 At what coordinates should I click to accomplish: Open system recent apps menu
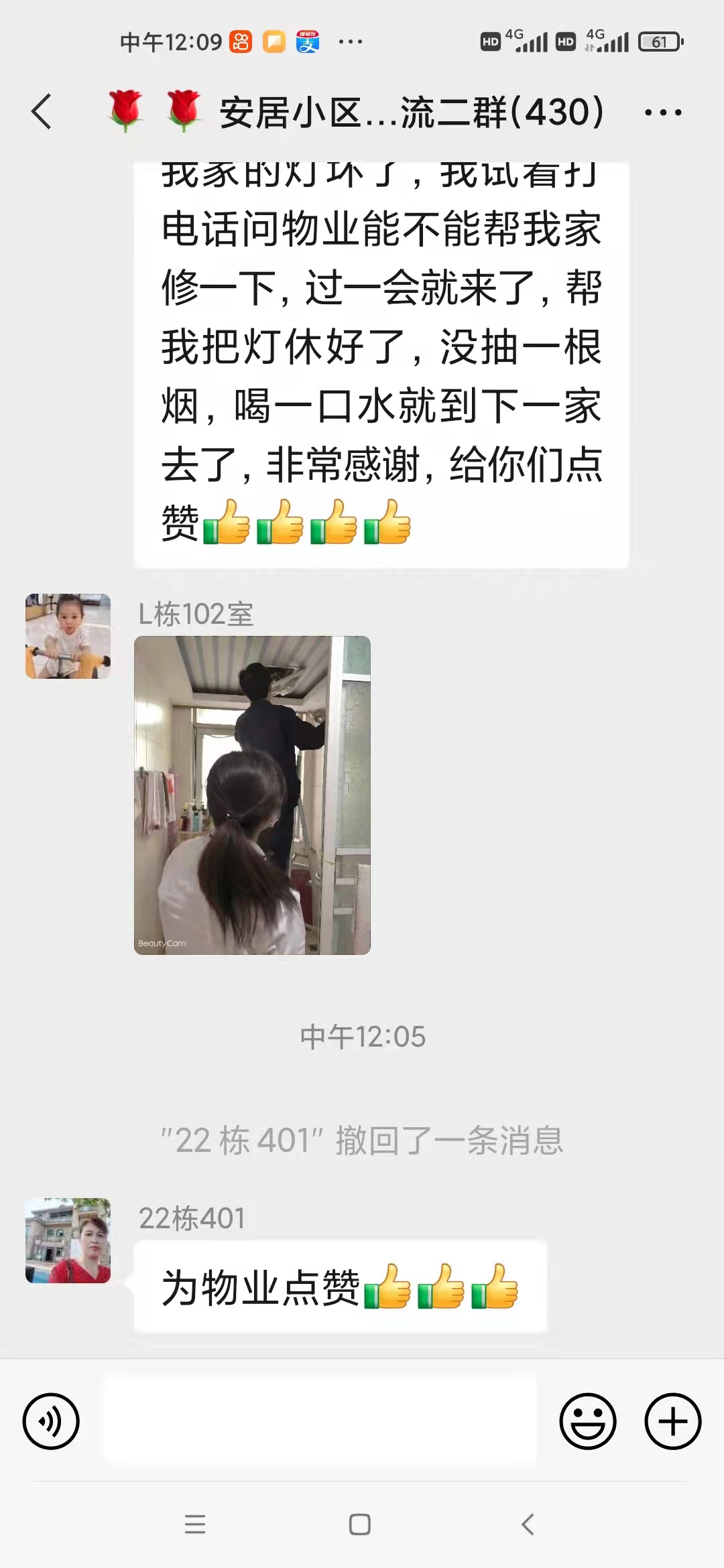[x=195, y=1524]
